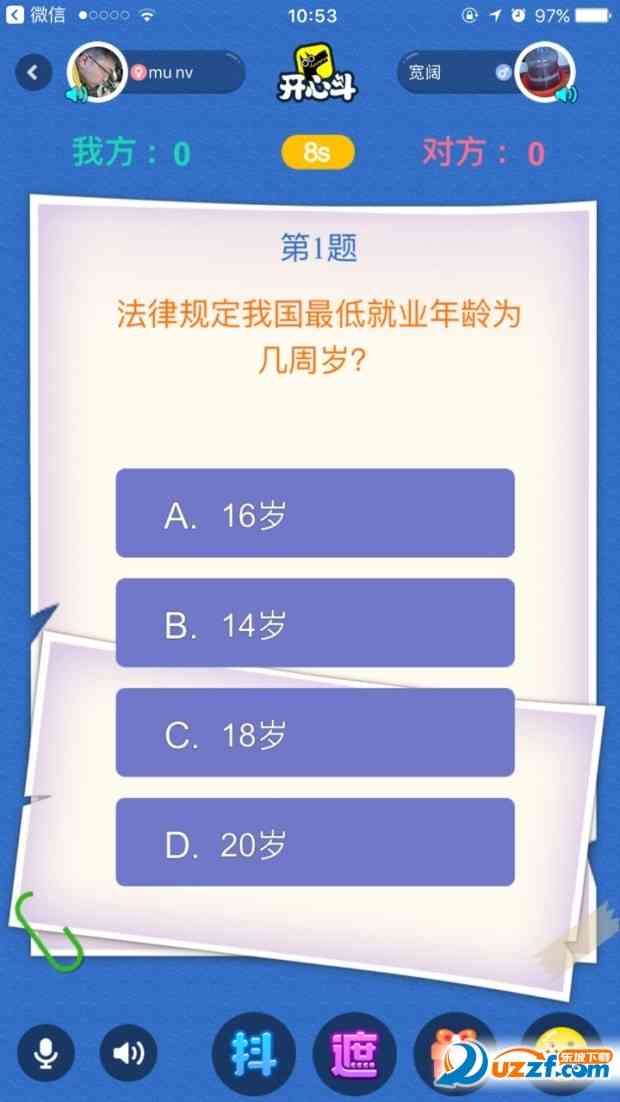Toggle the microphone button
Viewport: 620px width, 1102px height.
[x=45, y=1052]
